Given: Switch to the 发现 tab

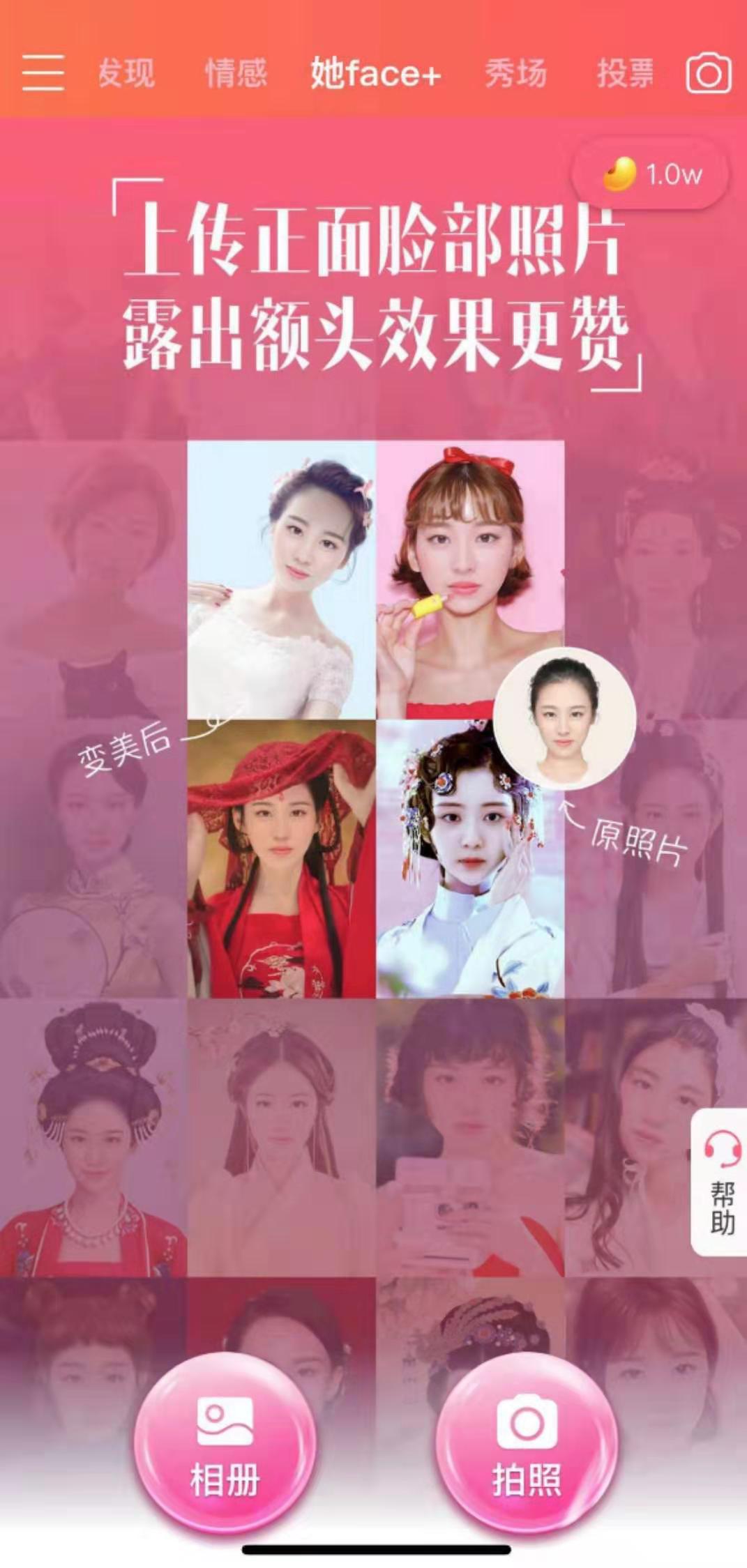Looking at the screenshot, I should 126,73.
